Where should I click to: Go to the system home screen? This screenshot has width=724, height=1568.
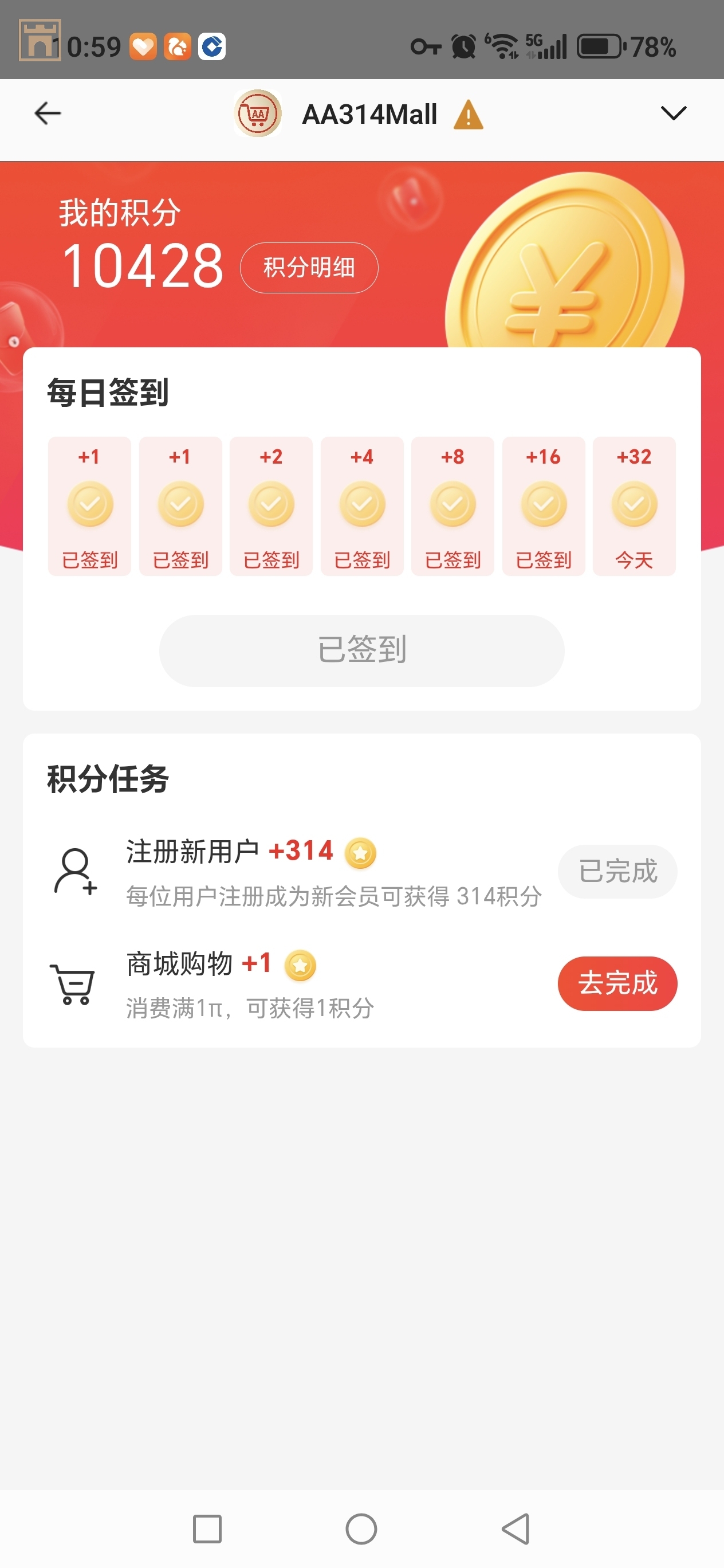point(361,1529)
